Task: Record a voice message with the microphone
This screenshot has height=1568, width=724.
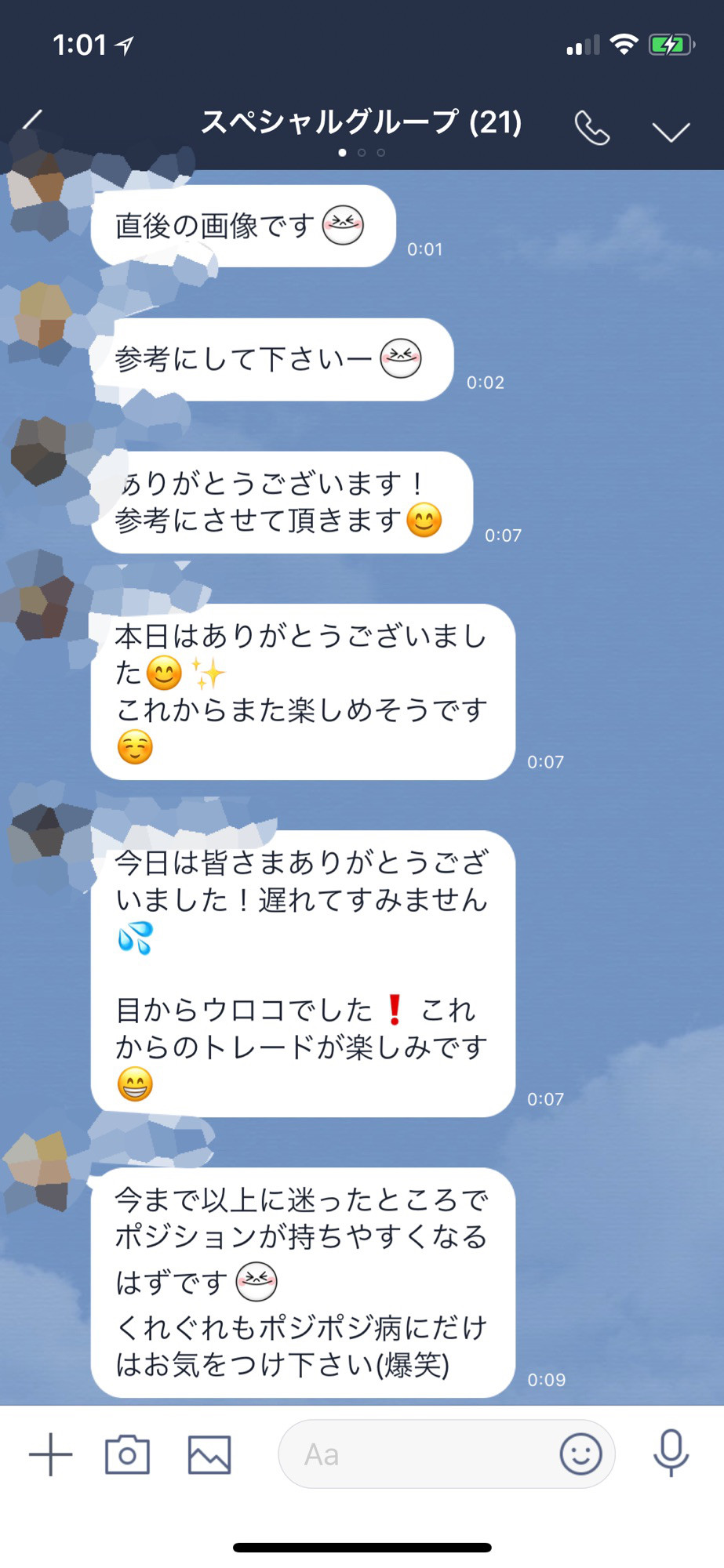Action: [x=671, y=1454]
